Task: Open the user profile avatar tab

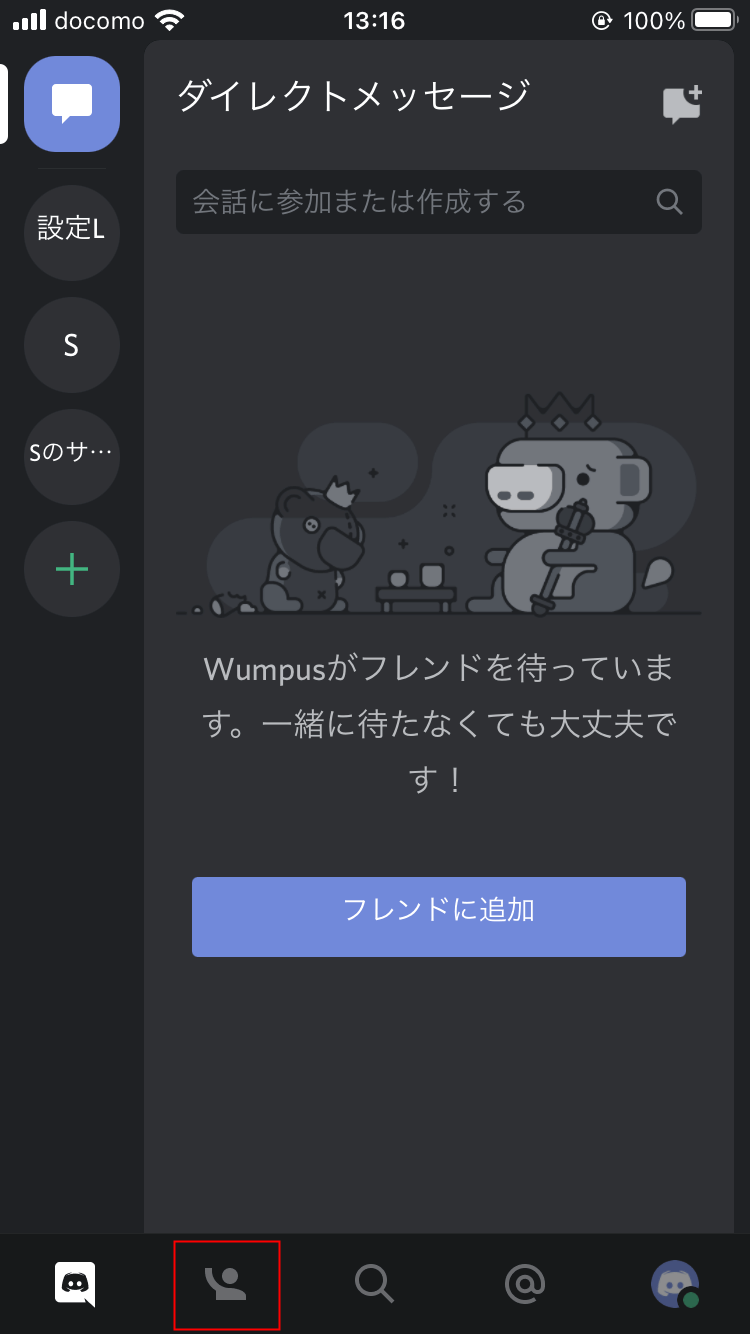Action: pos(674,1284)
